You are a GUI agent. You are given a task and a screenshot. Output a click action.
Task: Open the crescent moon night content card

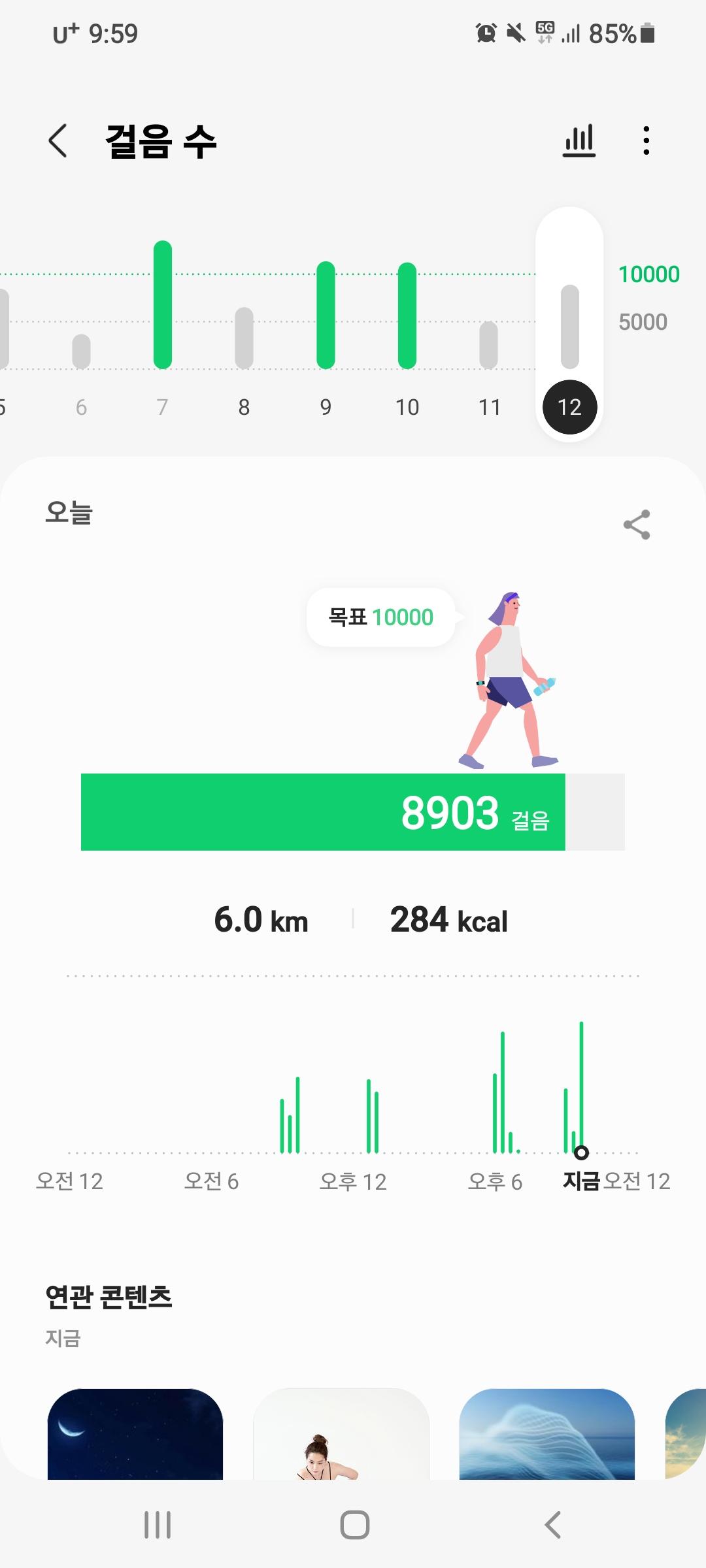(x=135, y=1434)
